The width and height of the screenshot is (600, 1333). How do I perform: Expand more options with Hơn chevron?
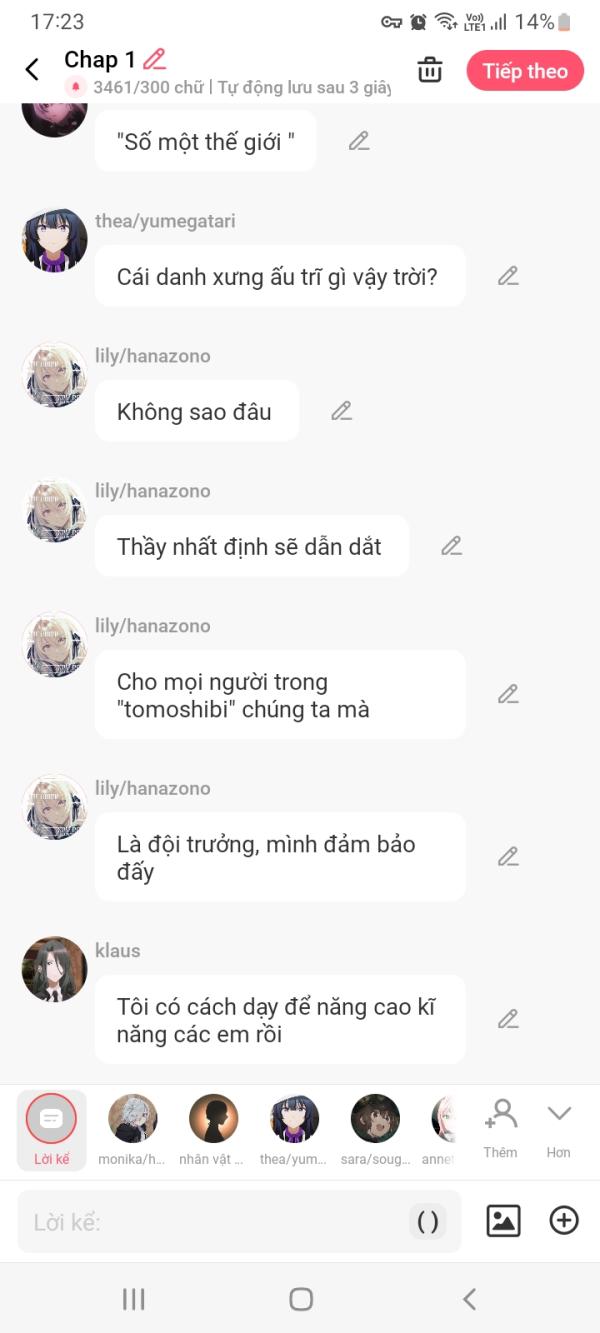pyautogui.click(x=558, y=1129)
